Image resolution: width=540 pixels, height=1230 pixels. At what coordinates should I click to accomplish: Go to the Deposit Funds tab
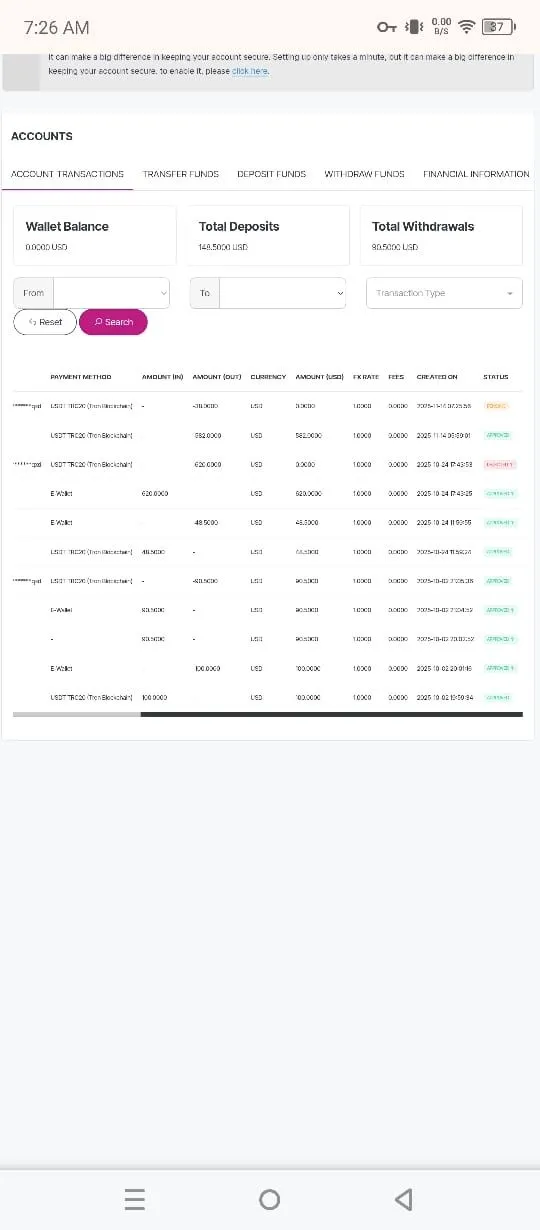[x=271, y=174]
